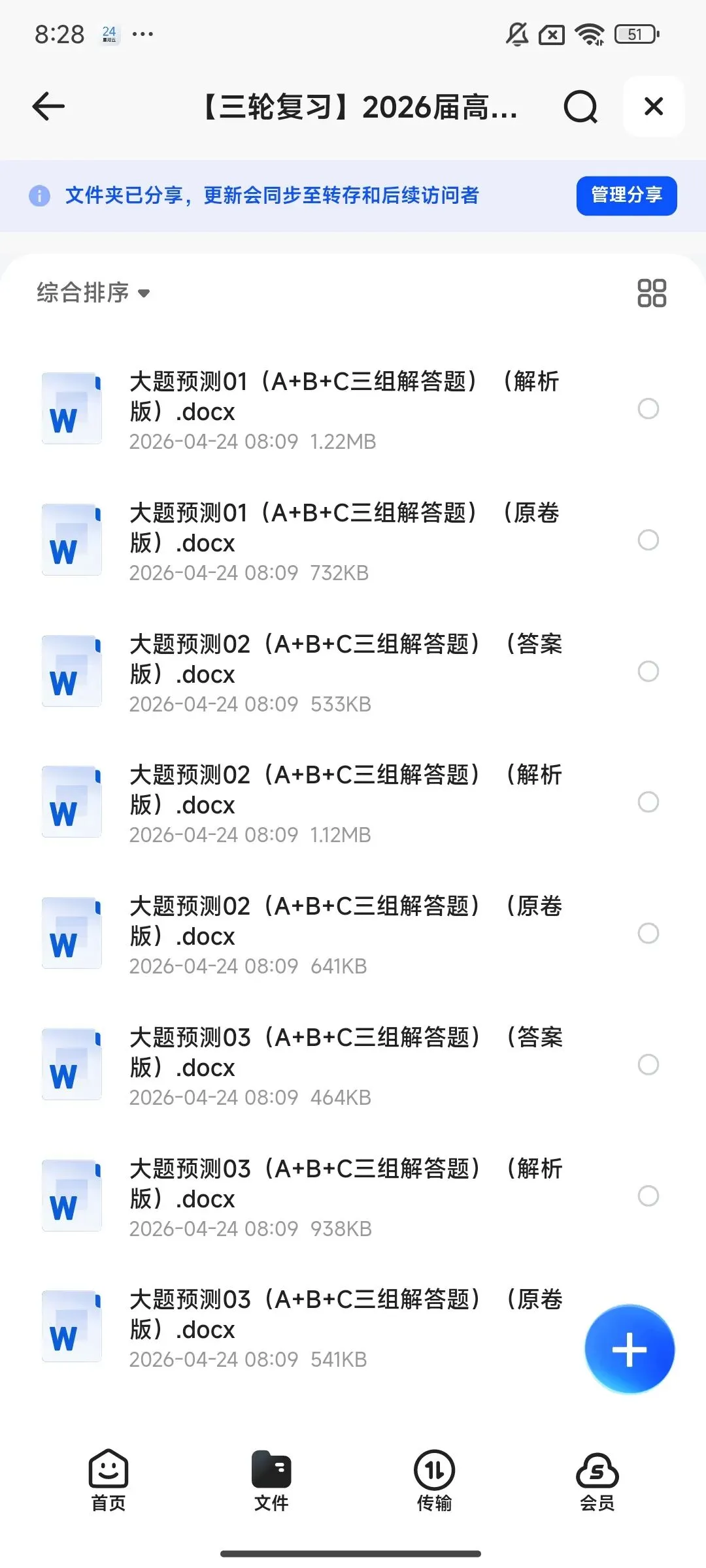The width and height of the screenshot is (706, 1568).
Task: Close the folder with the X button
Action: pos(654,106)
